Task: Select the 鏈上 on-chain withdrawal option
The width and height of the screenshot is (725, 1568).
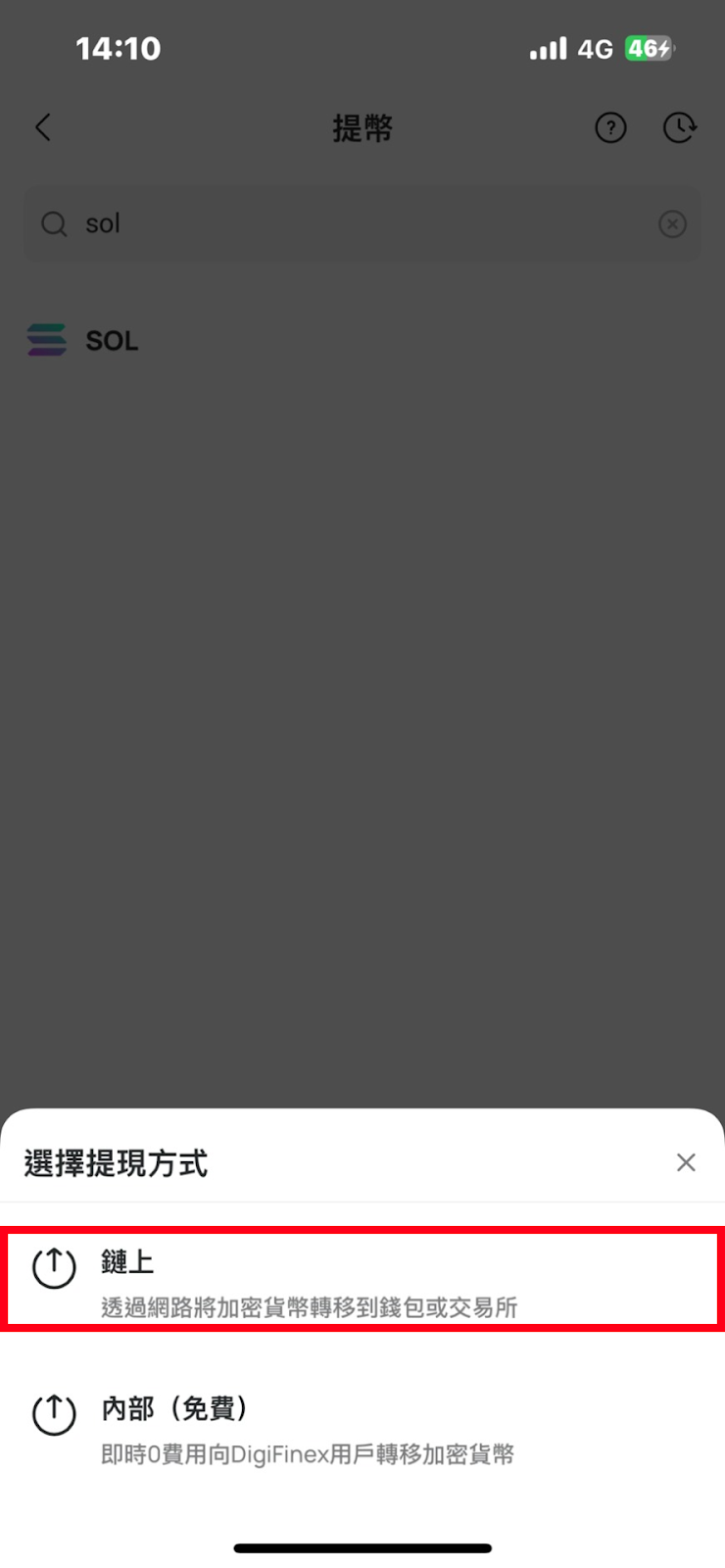Action: (361, 1280)
